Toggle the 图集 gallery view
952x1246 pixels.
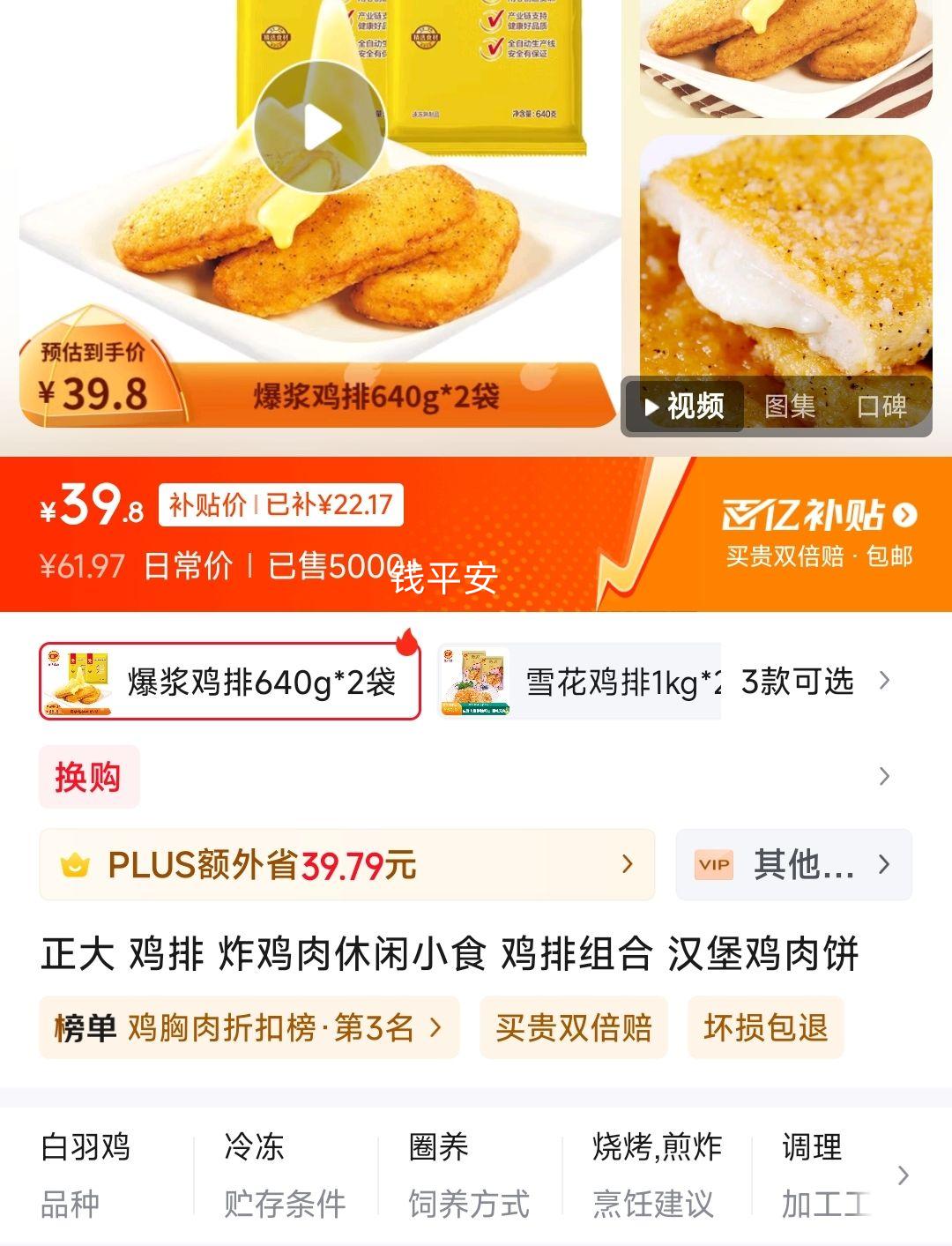pyautogui.click(x=792, y=407)
